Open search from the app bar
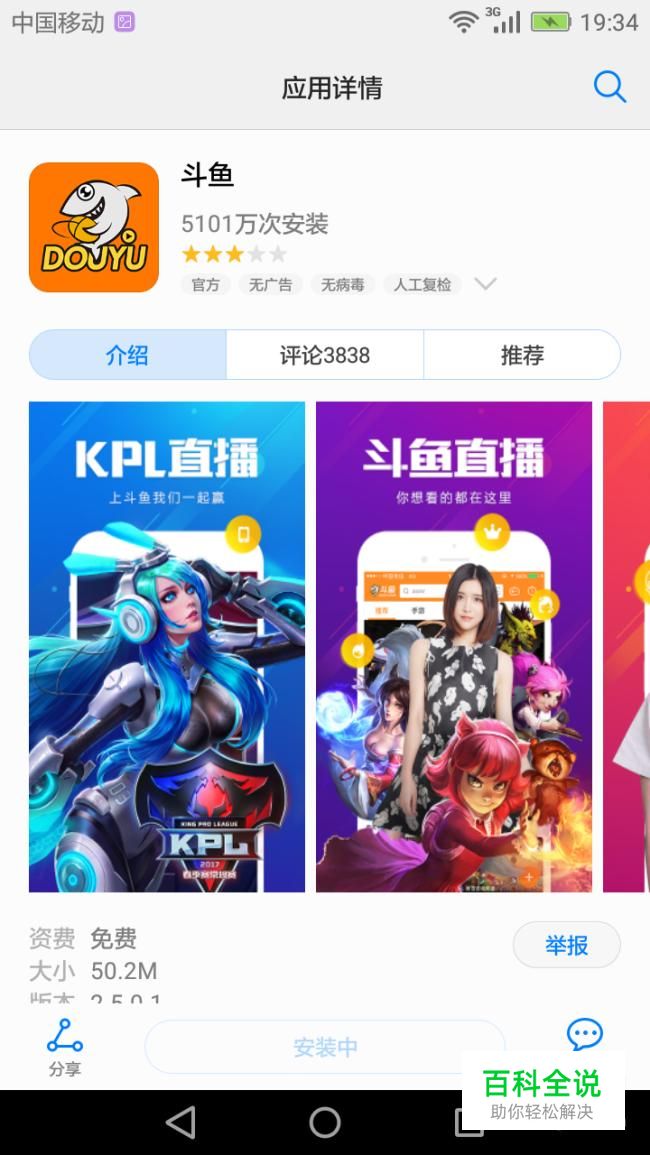The height and width of the screenshot is (1155, 650). [x=609, y=87]
